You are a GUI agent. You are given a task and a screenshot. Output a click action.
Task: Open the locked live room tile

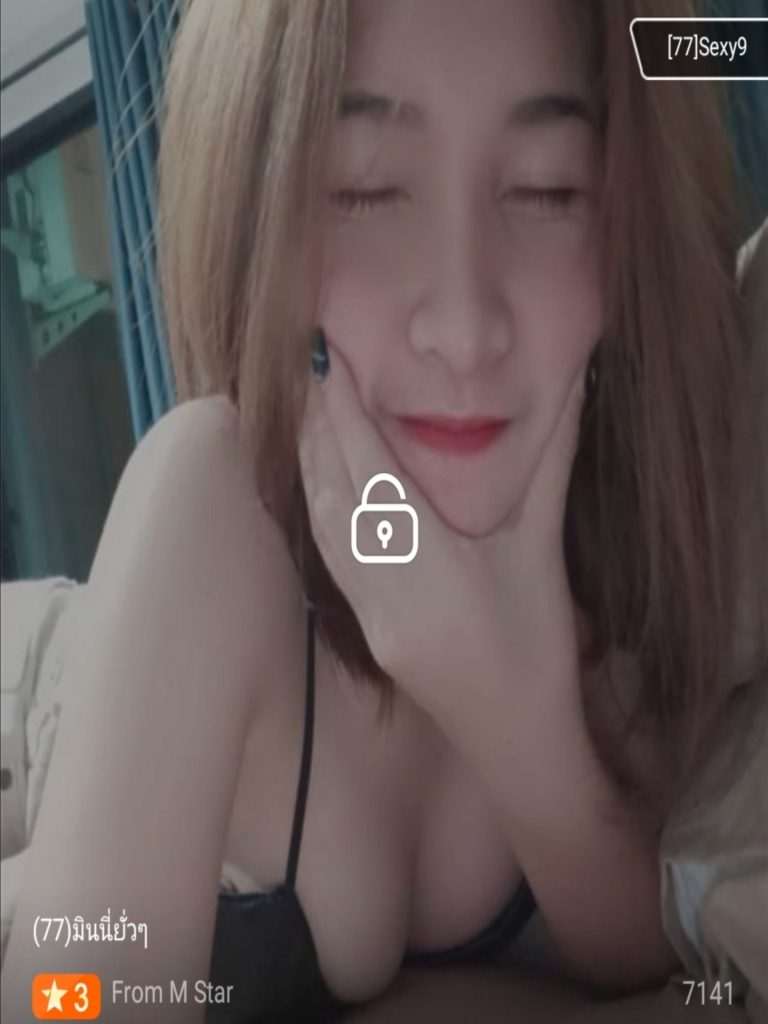click(x=384, y=518)
